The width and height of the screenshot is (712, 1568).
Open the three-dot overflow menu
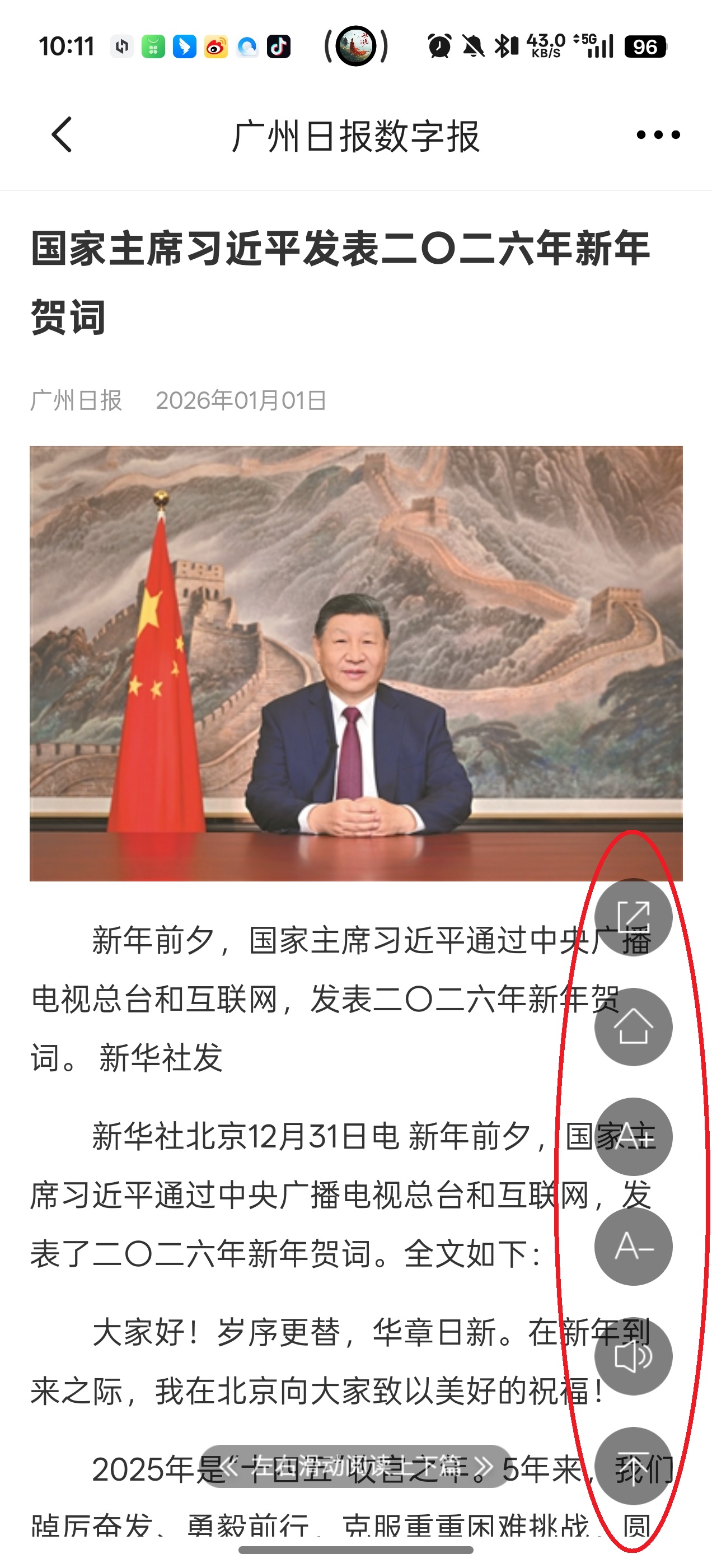tap(658, 134)
